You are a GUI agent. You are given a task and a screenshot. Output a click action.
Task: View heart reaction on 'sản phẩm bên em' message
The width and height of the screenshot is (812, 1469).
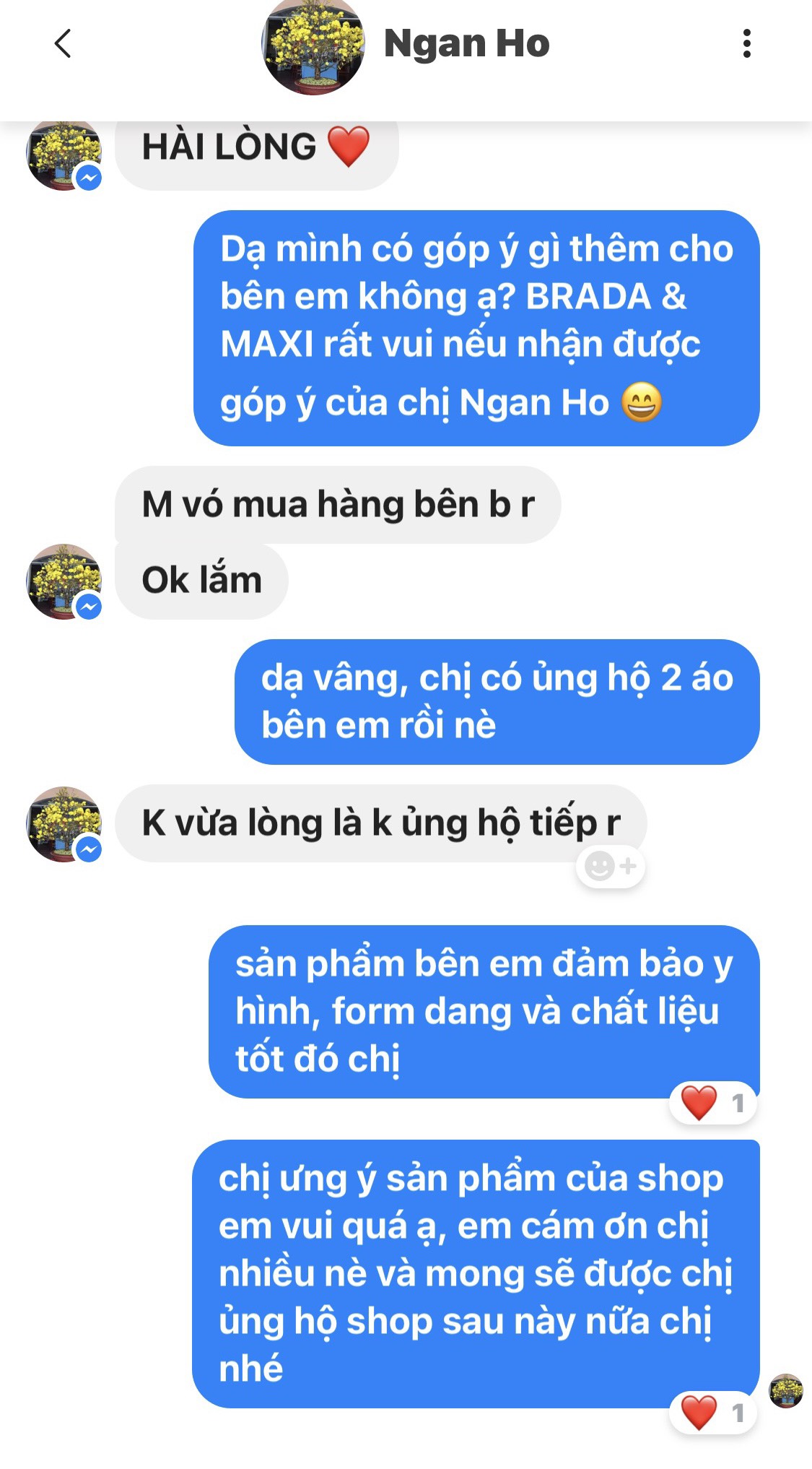(712, 1103)
